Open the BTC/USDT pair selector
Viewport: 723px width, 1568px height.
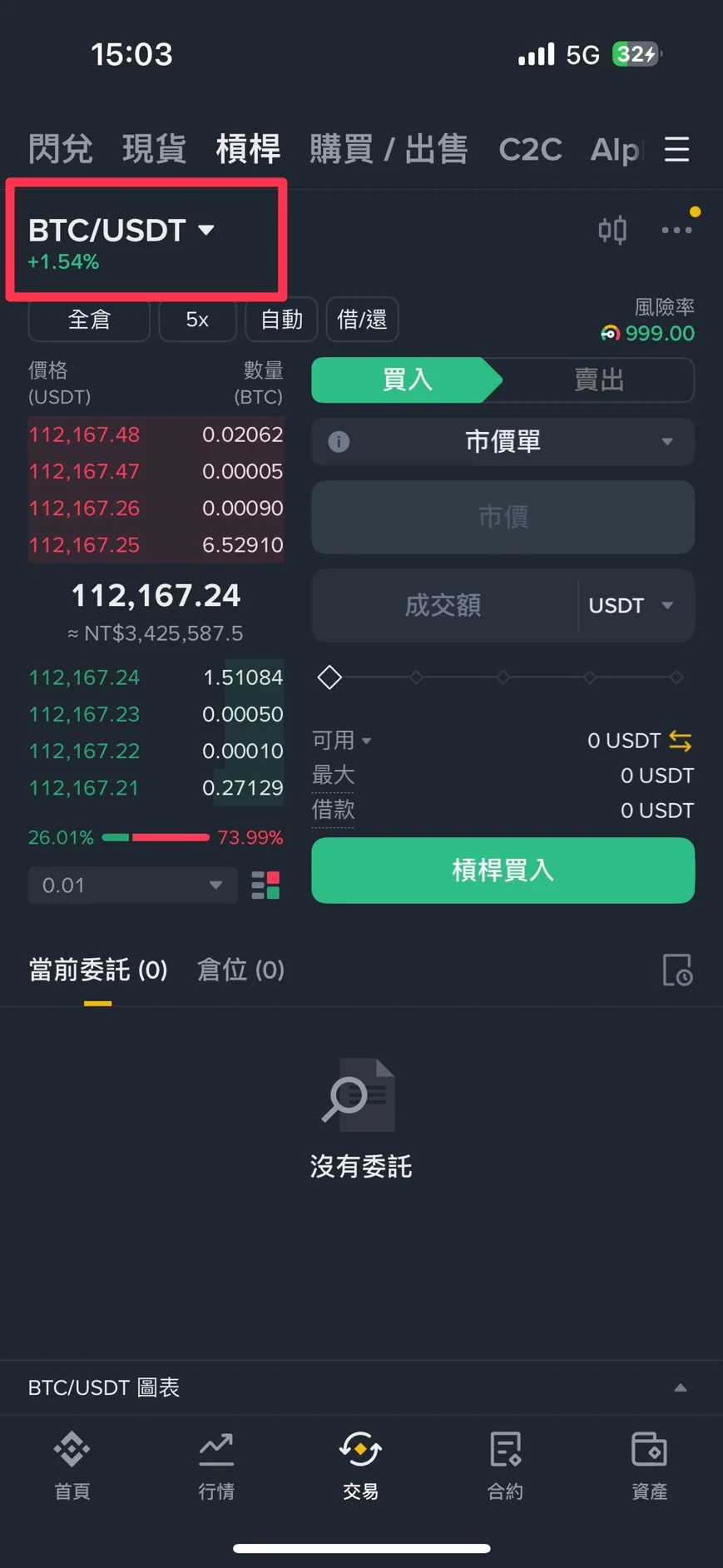pyautogui.click(x=121, y=231)
